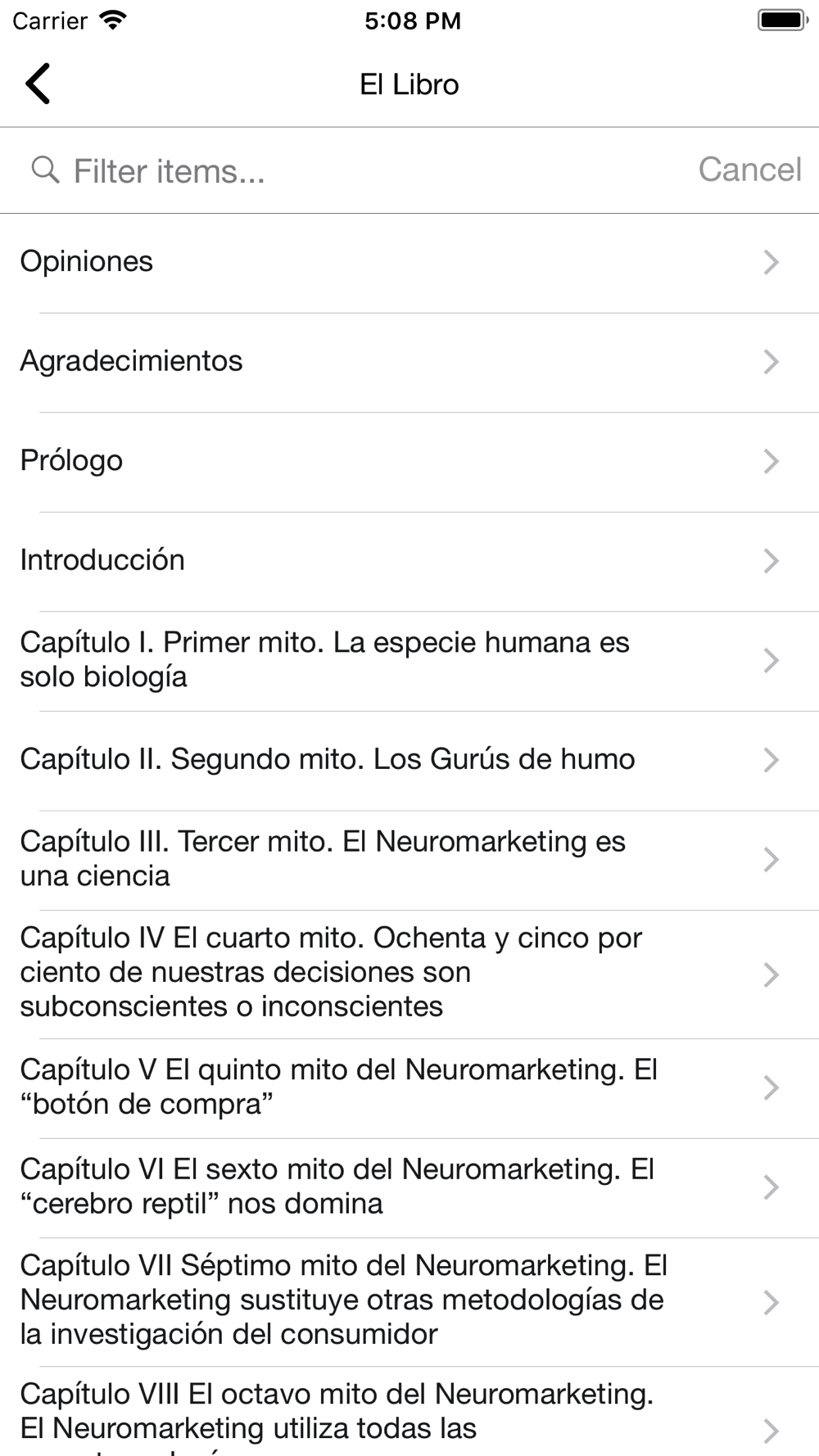This screenshot has height=1456, width=819.
Task: Select Capítulo V “botón de compra”
Action: (x=409, y=1087)
